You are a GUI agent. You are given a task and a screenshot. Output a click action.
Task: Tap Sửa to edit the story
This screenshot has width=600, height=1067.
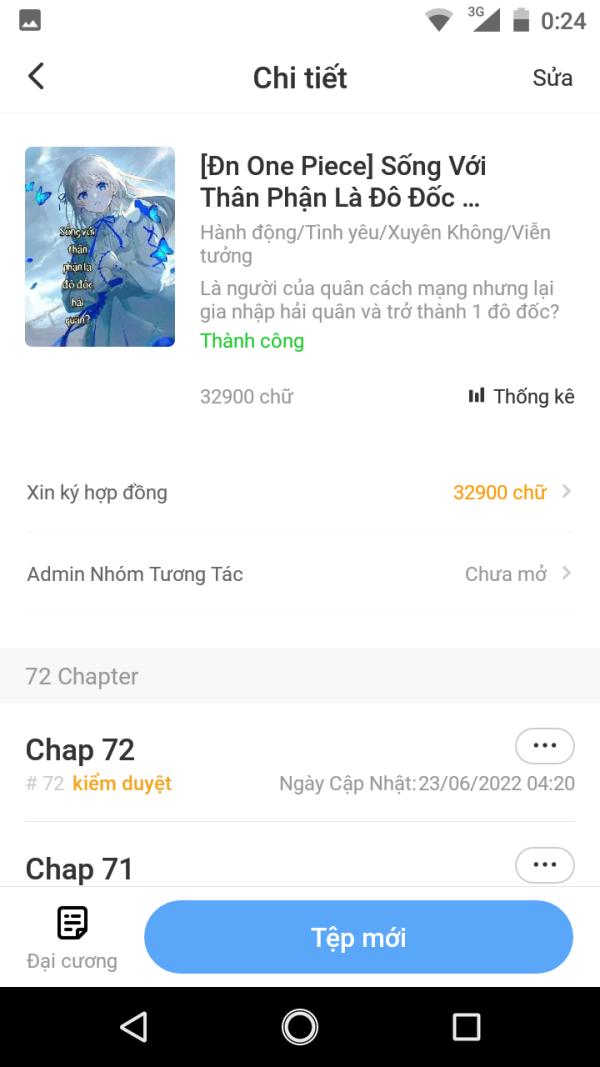pos(552,78)
